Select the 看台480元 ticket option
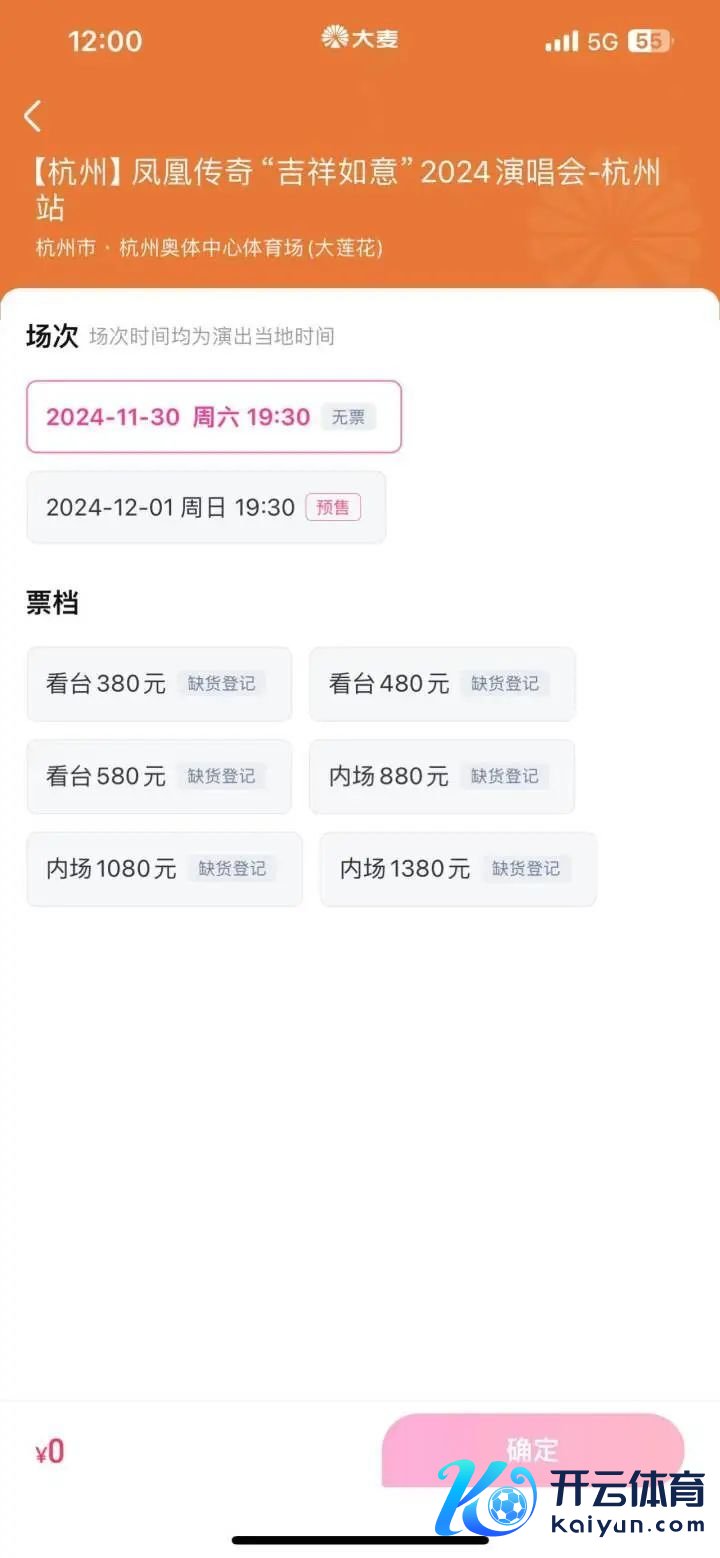This screenshot has width=720, height=1558. (441, 684)
